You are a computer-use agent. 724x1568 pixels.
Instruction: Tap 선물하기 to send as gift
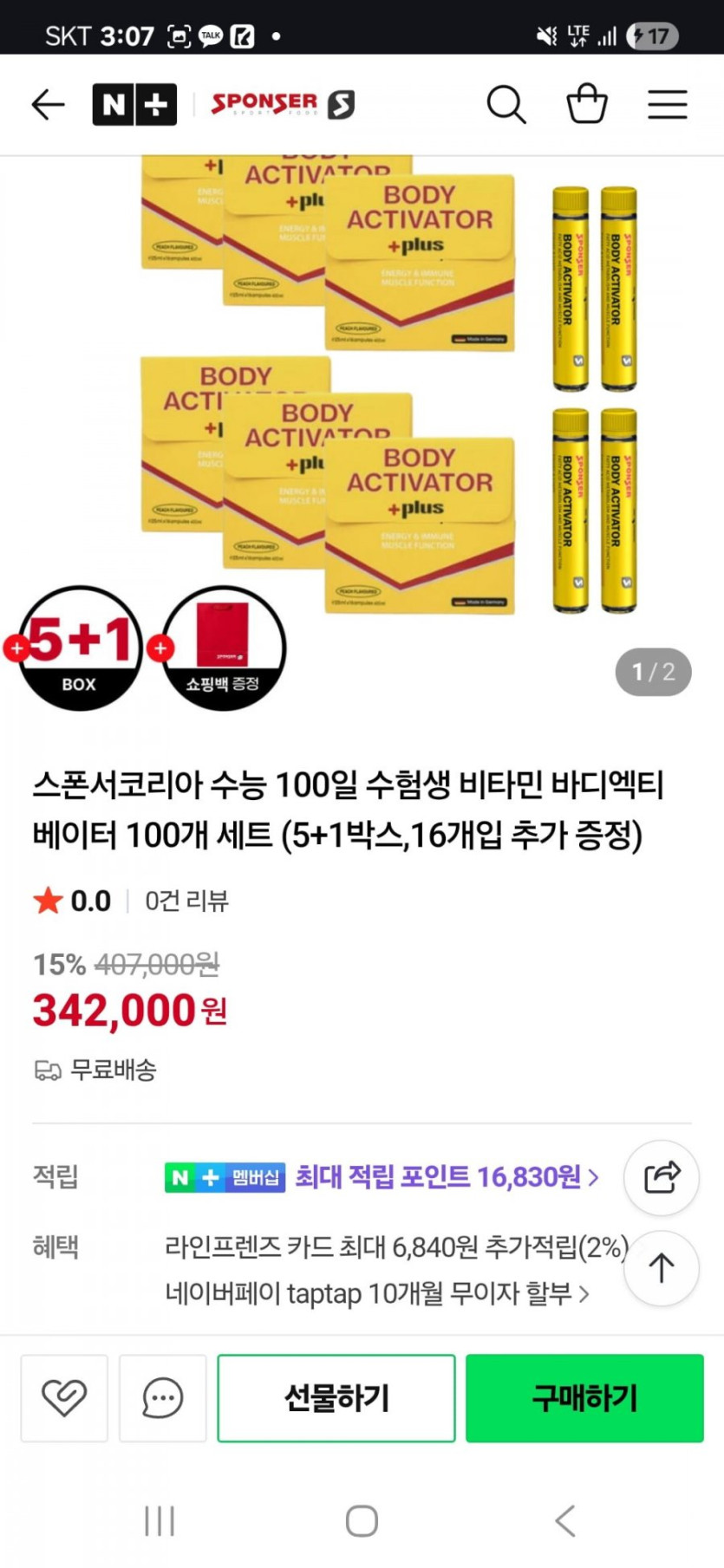point(336,1398)
